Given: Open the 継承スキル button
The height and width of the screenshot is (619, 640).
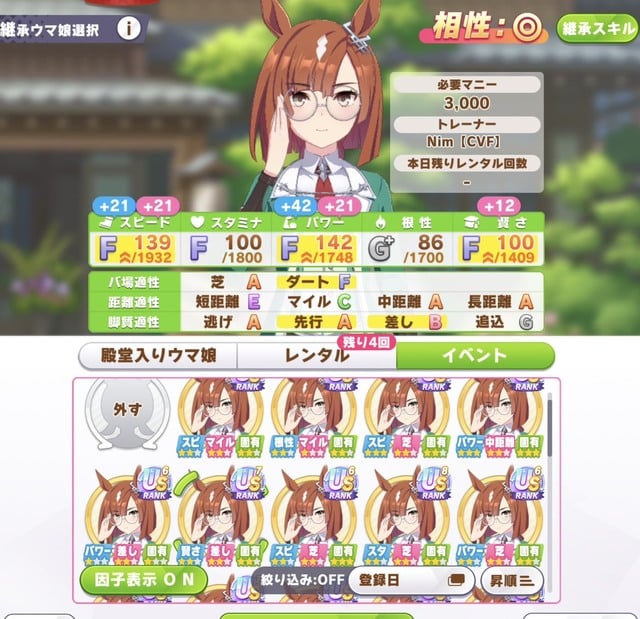Looking at the screenshot, I should pos(595,27).
